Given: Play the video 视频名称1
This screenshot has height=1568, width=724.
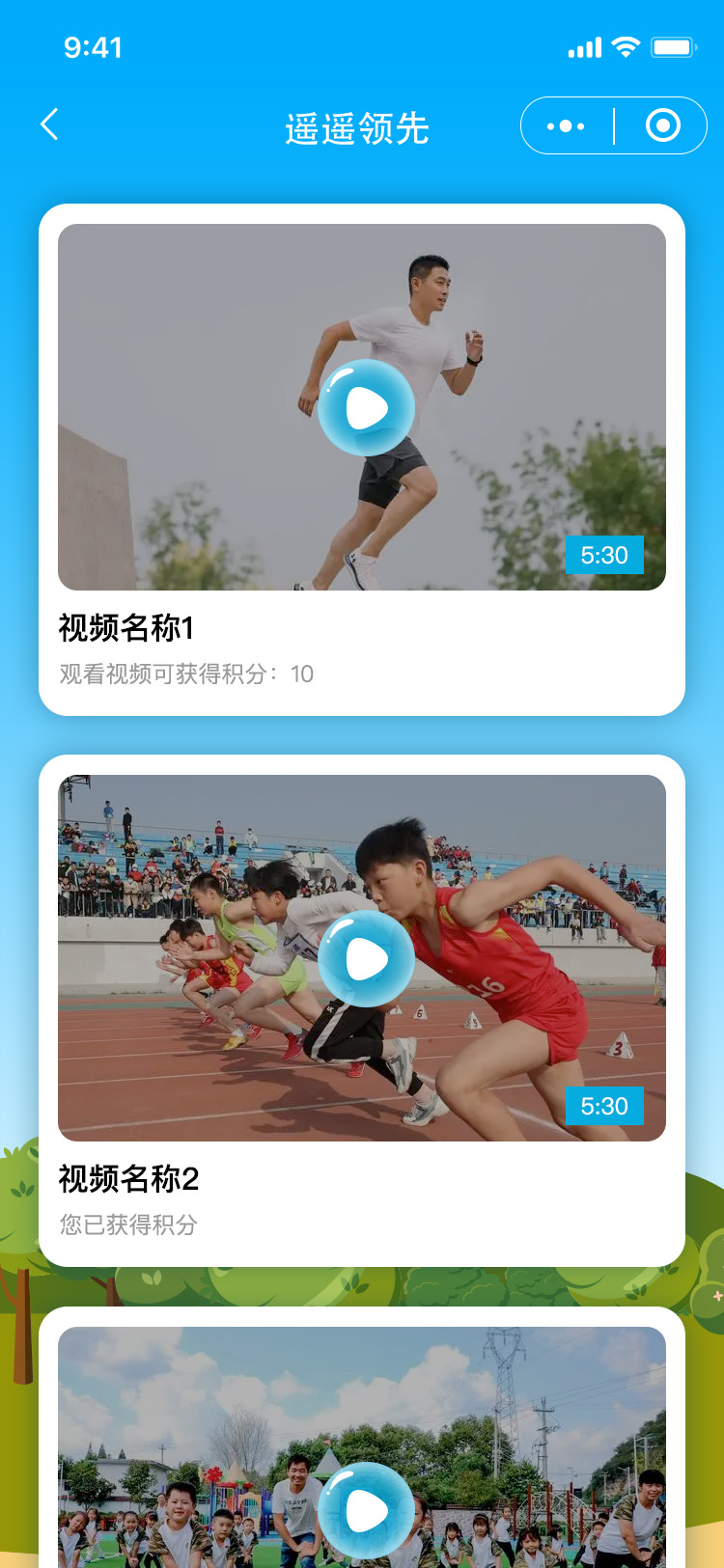Looking at the screenshot, I should coord(366,408).
